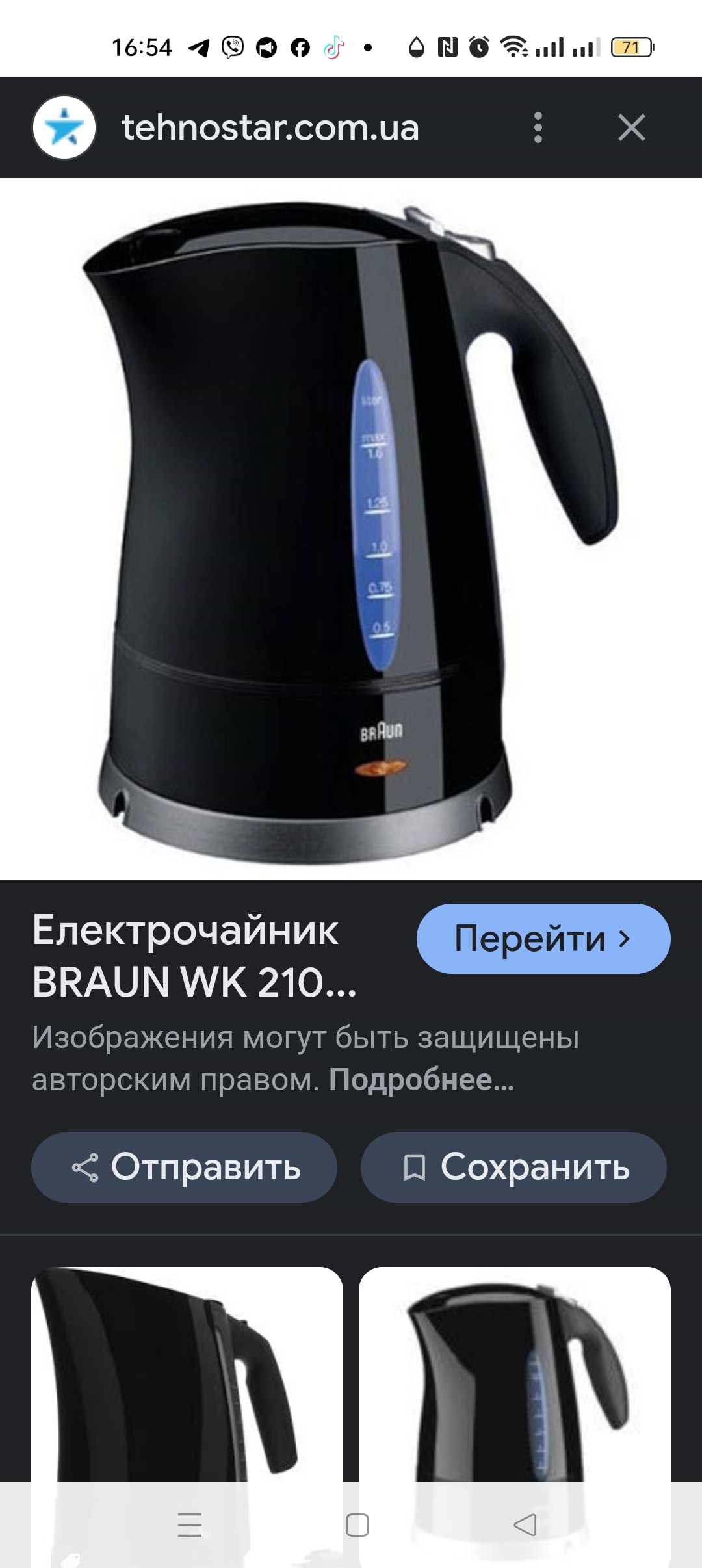Tap the Перейти button to visit site
The image size is (702, 1568).
tap(543, 939)
